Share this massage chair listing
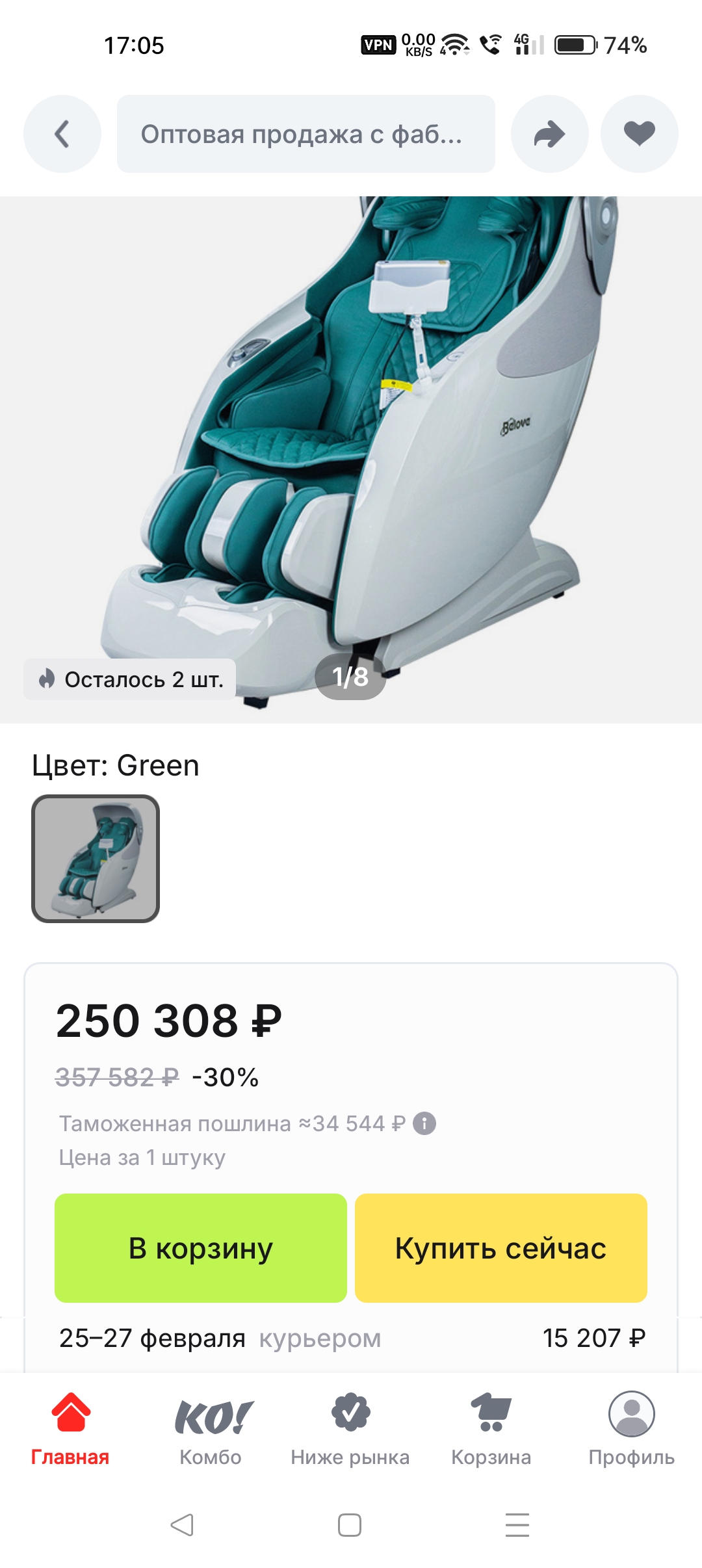 (x=549, y=135)
